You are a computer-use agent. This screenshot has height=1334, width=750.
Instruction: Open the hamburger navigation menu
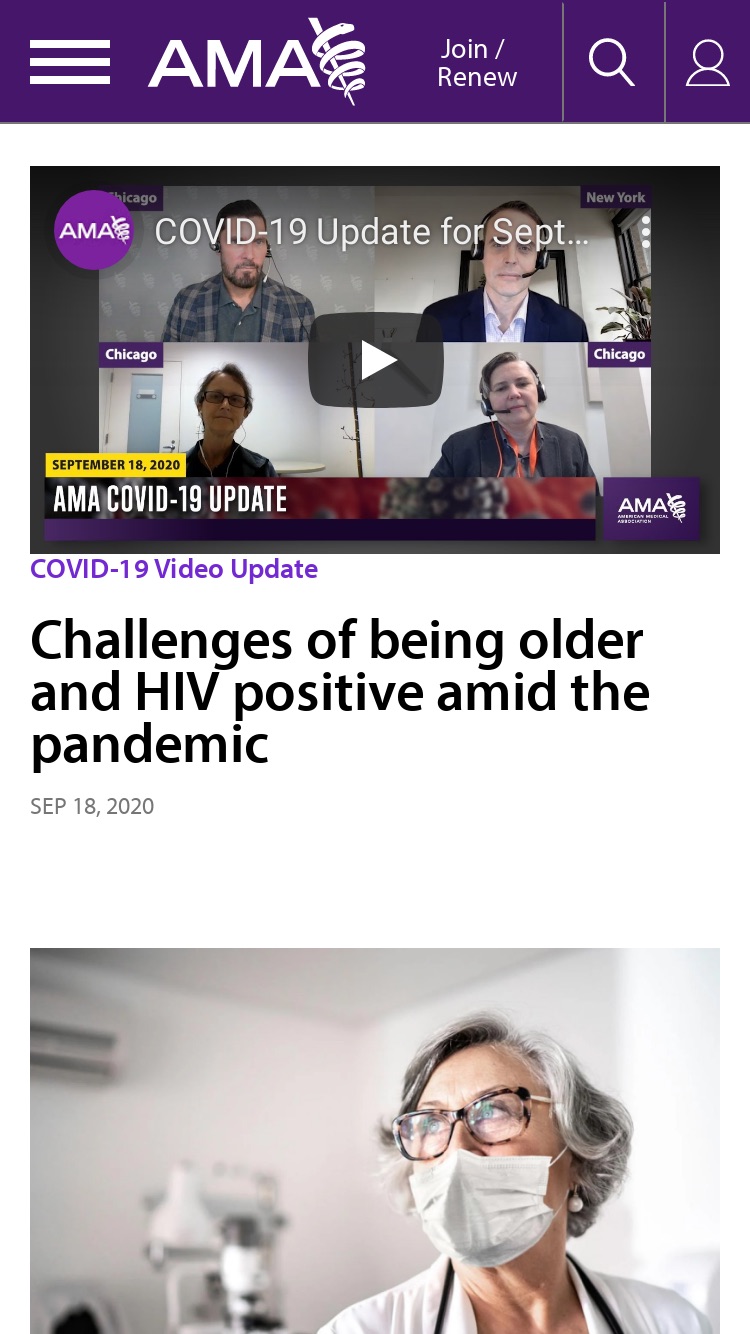(69, 62)
